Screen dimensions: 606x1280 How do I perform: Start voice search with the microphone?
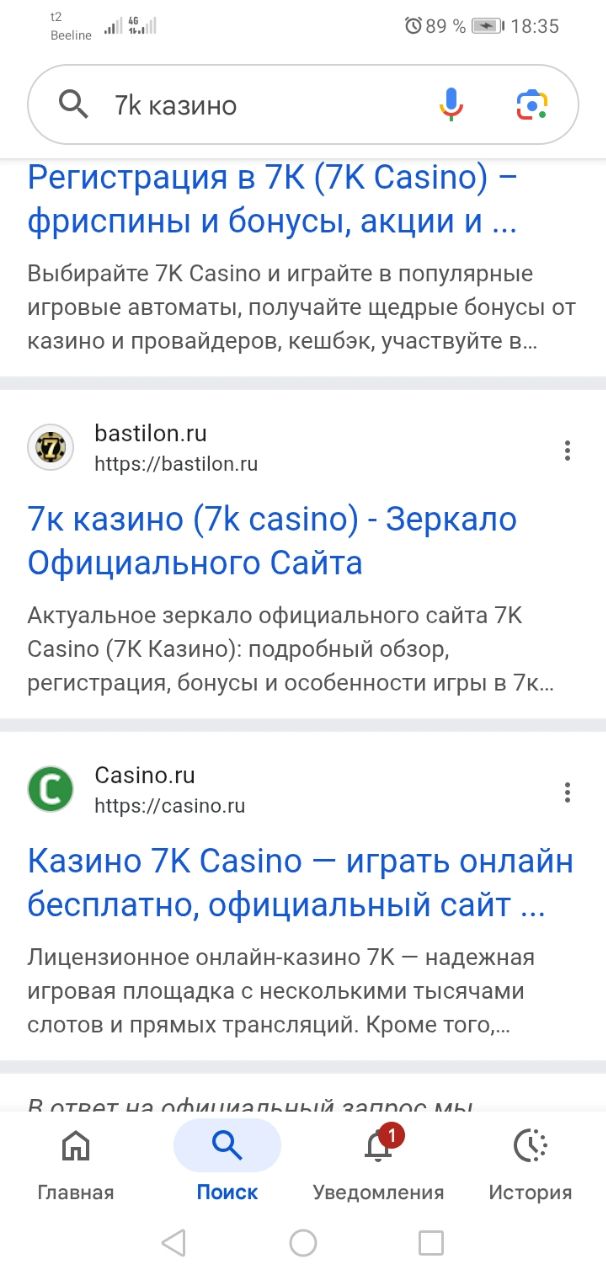point(451,104)
